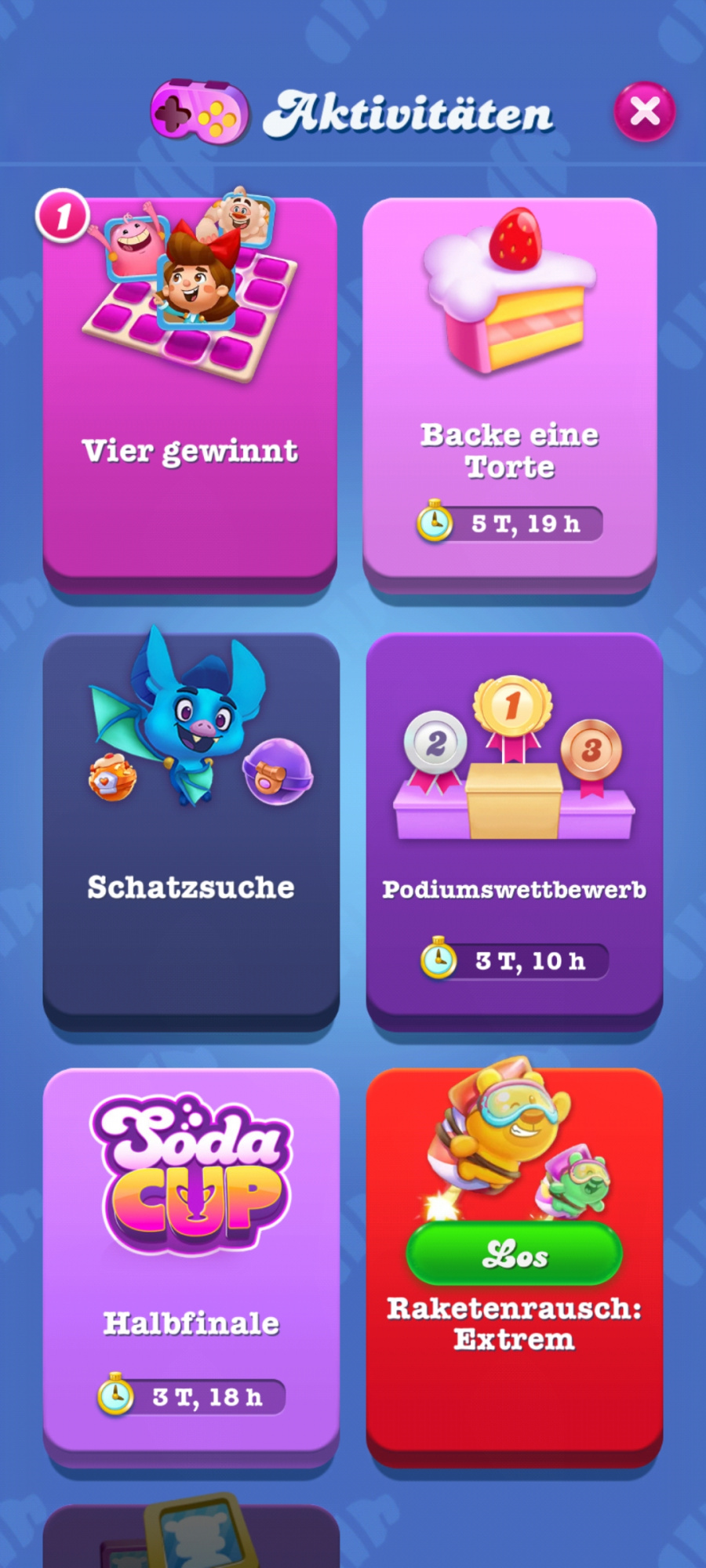Select the Podiumswettbewerb card
This screenshot has width=706, height=1568.
coord(514,831)
